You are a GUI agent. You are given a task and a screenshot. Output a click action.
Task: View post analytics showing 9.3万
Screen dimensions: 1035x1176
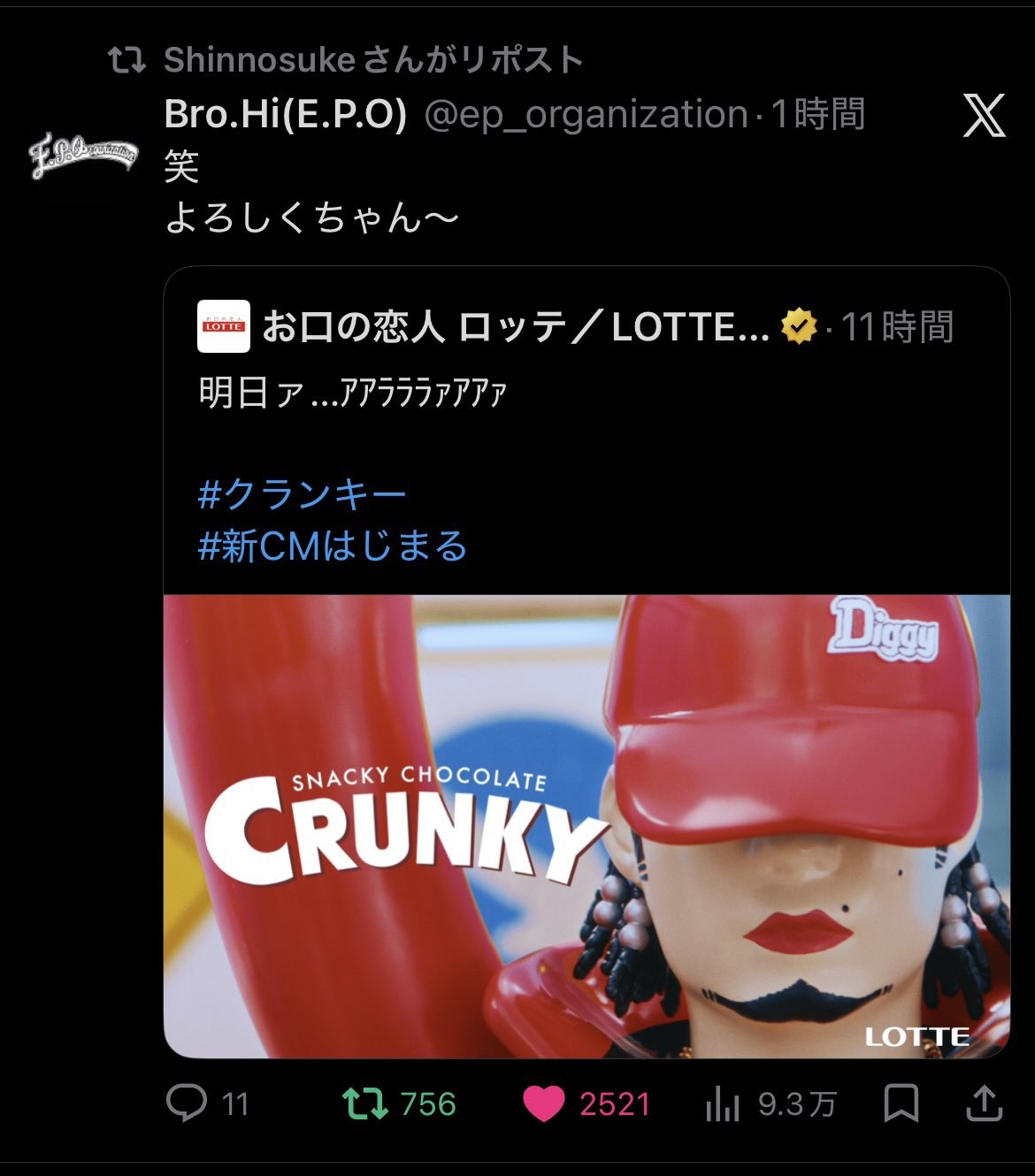722,1103
